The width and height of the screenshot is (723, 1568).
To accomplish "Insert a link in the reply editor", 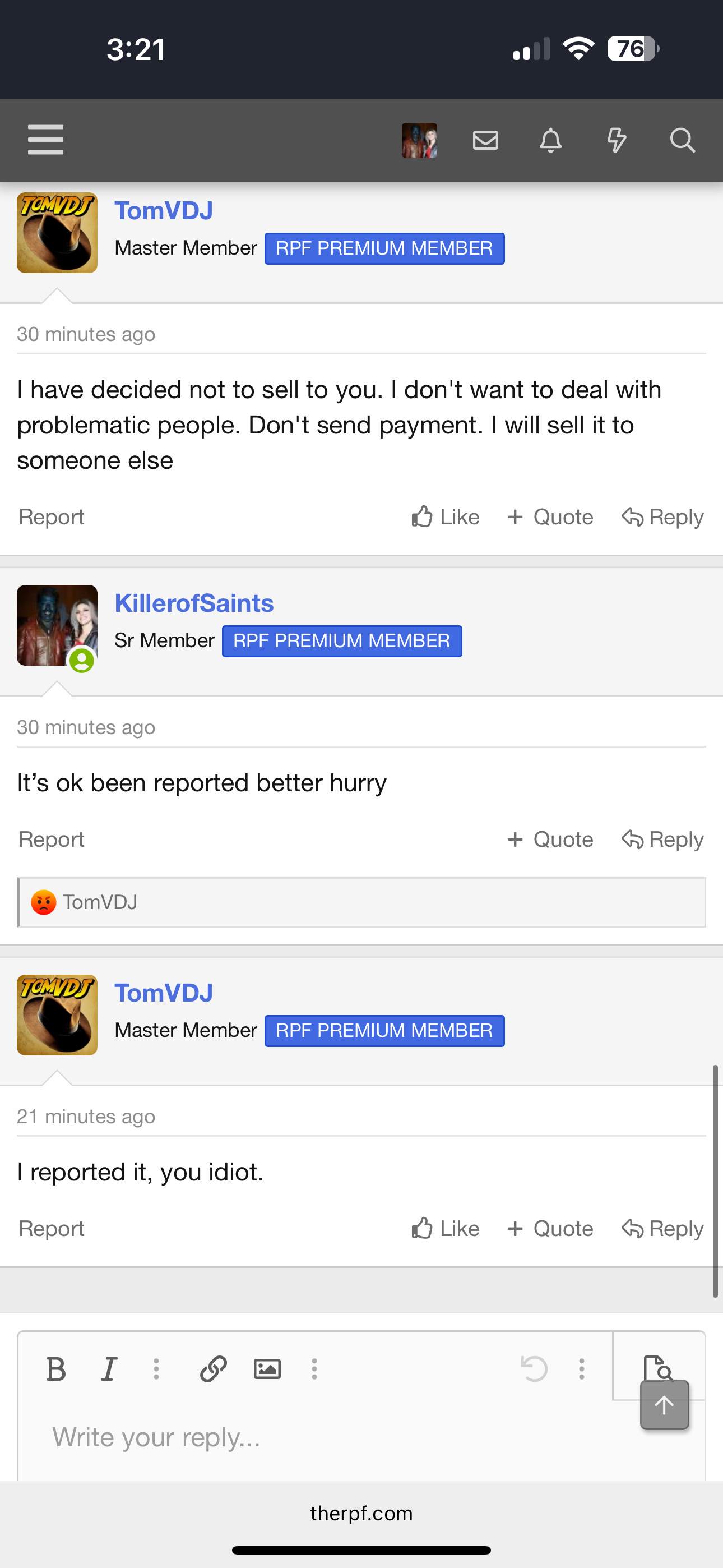I will pos(213,1369).
